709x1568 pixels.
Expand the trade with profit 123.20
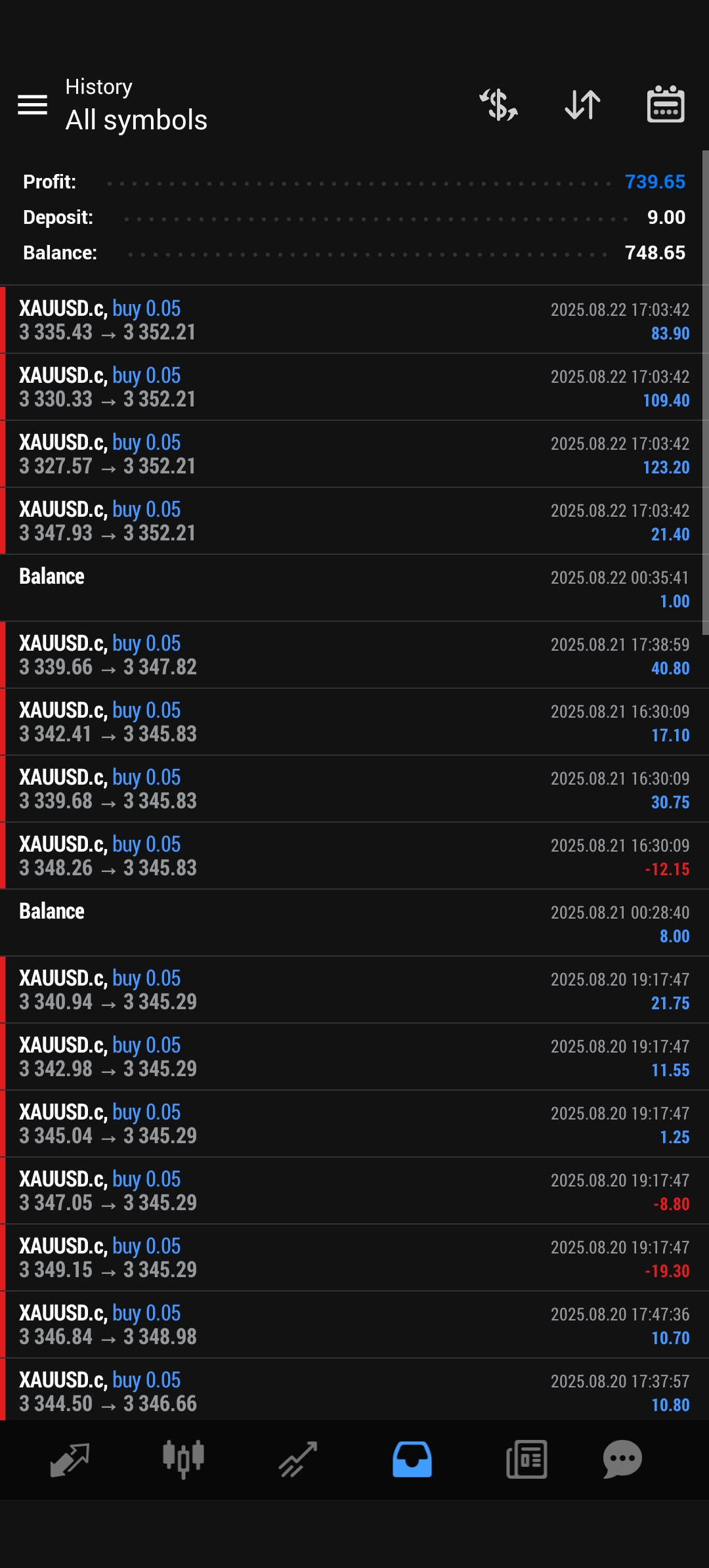point(354,454)
